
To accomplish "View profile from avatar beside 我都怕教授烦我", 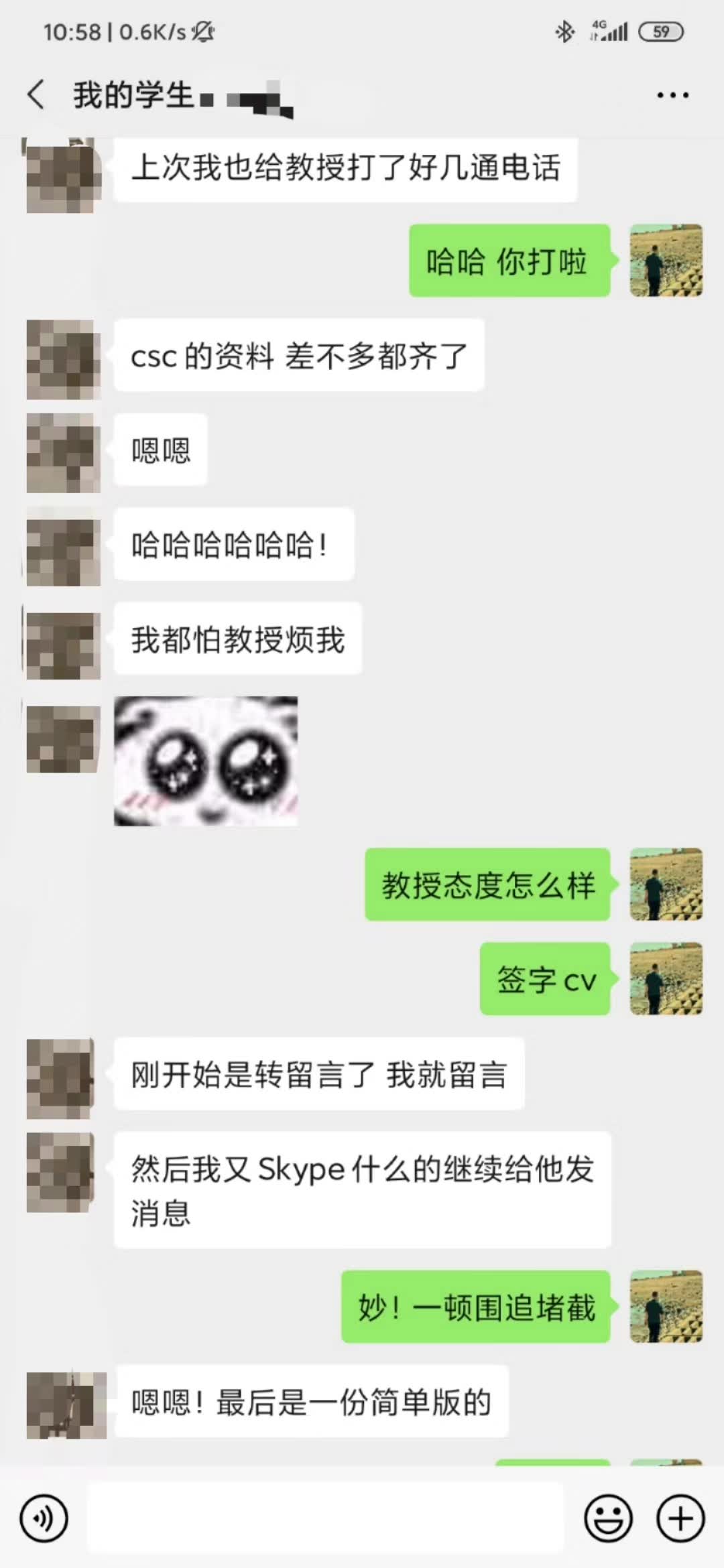I will pos(64,645).
